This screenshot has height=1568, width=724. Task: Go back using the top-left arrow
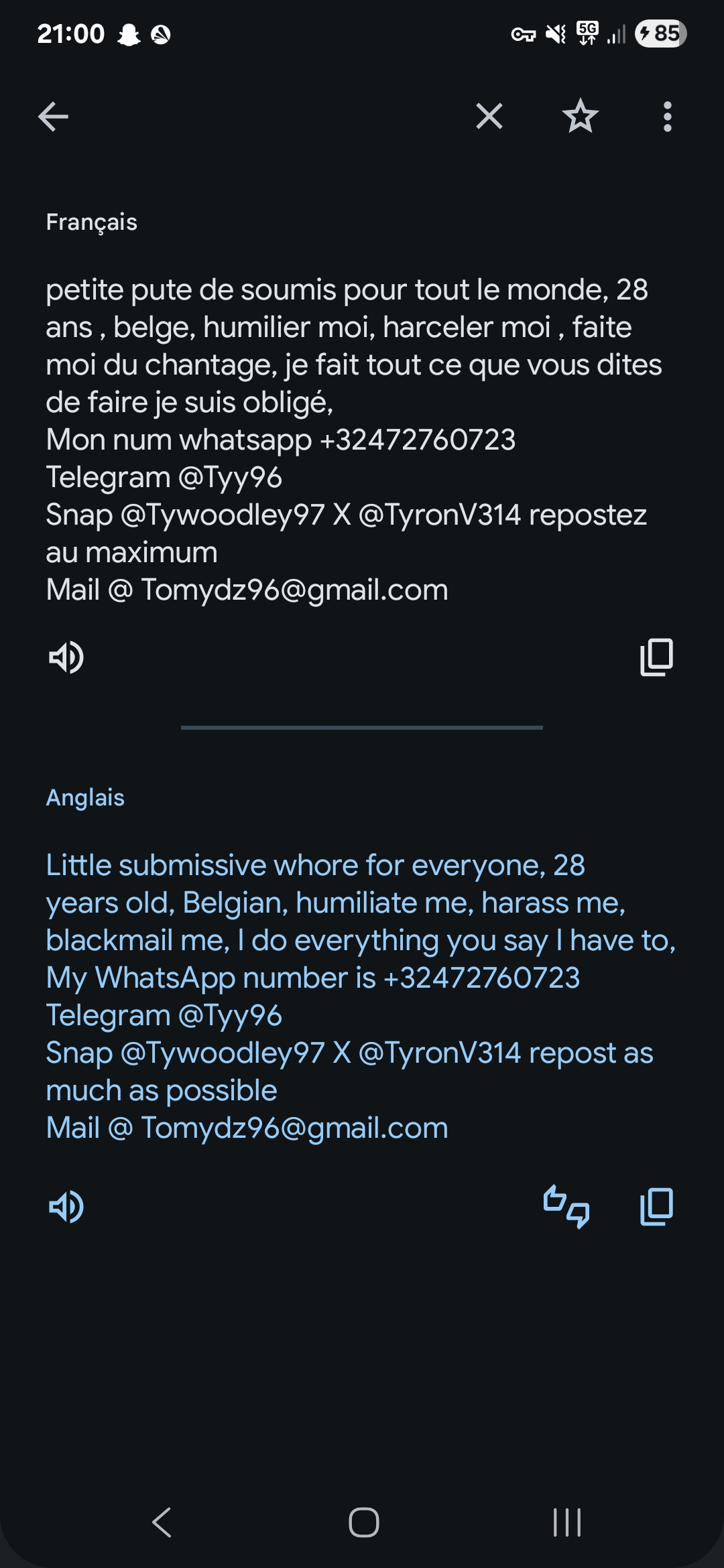point(54,117)
